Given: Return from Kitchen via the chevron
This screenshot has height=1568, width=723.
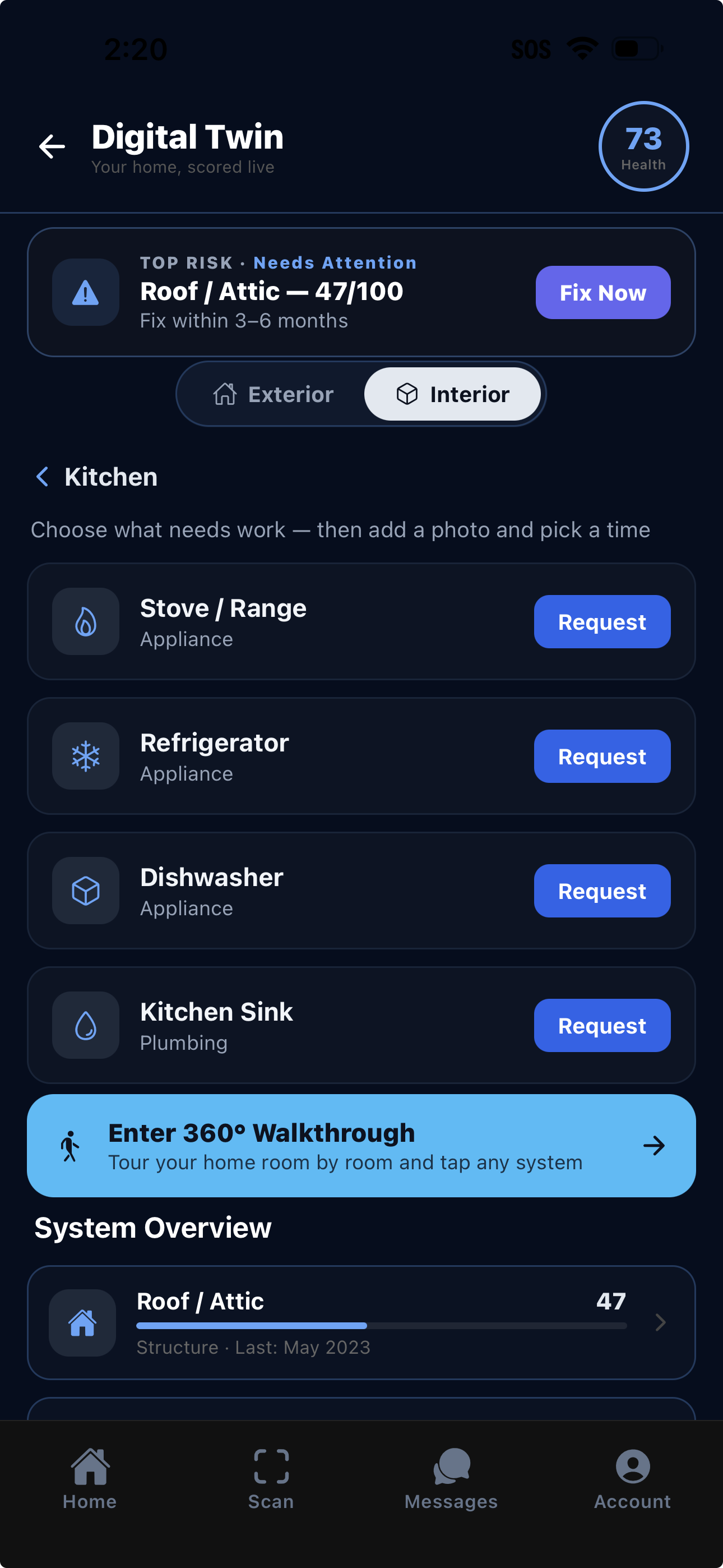Looking at the screenshot, I should [43, 477].
